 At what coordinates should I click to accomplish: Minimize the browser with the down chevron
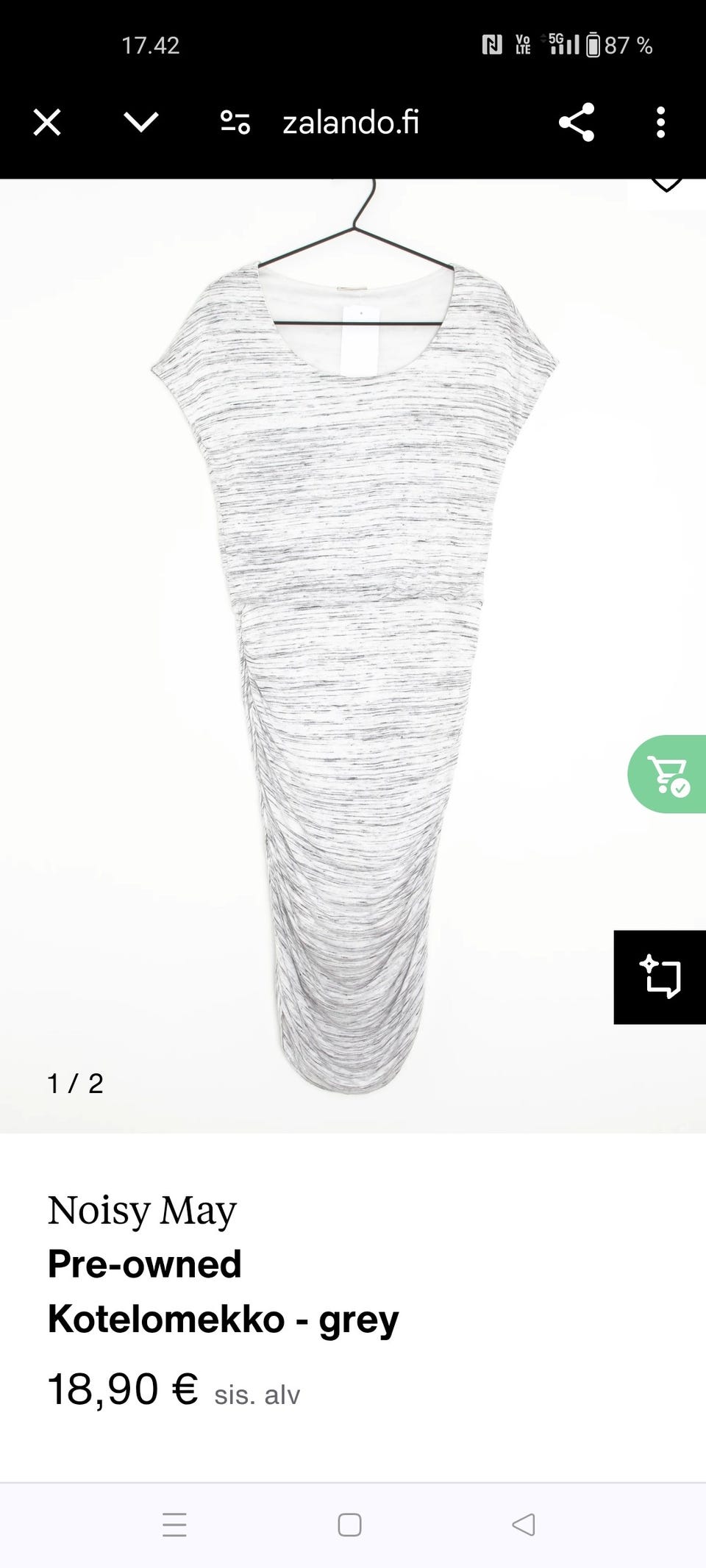[x=141, y=122]
